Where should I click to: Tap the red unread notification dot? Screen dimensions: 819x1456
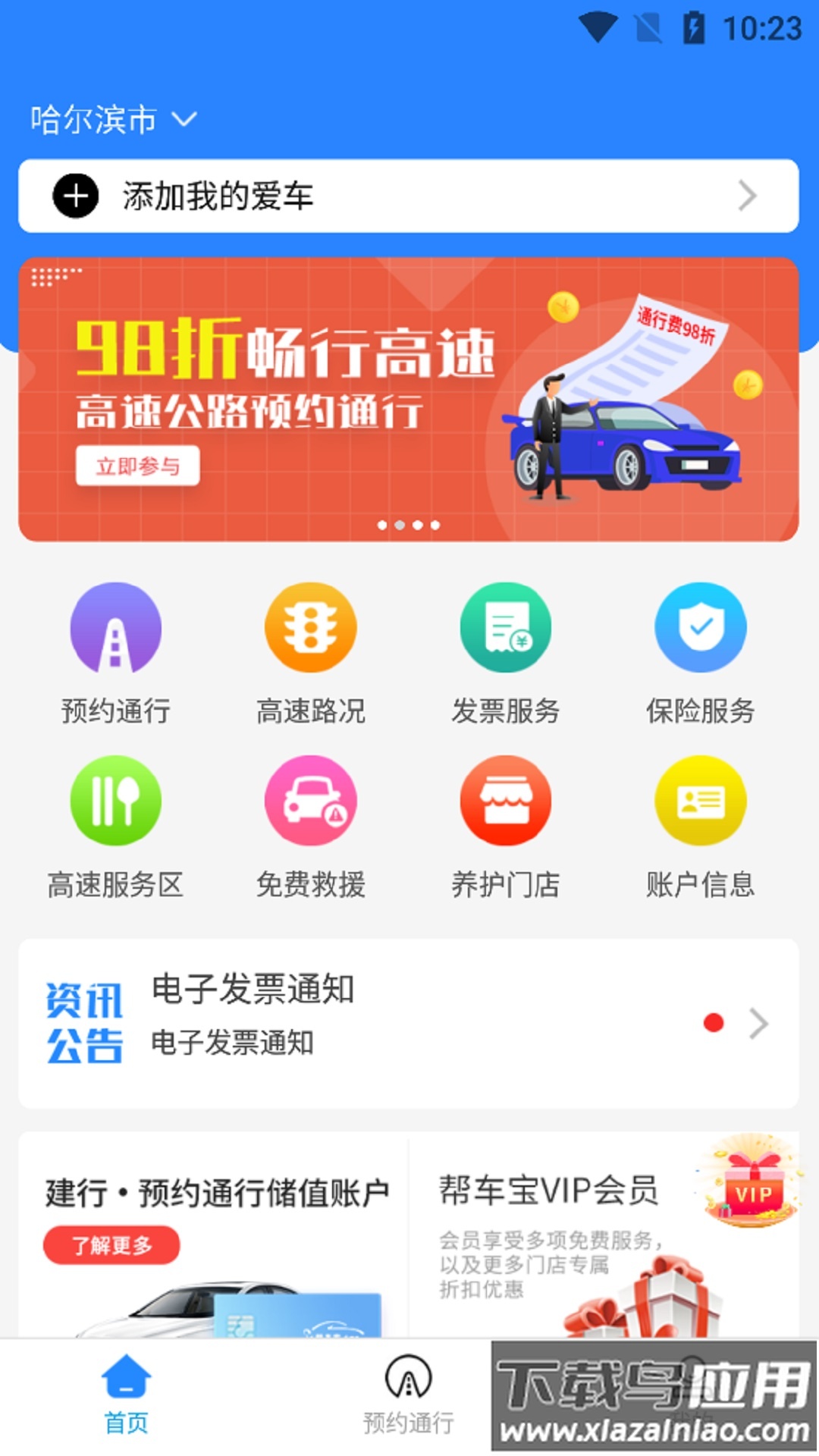click(713, 1025)
